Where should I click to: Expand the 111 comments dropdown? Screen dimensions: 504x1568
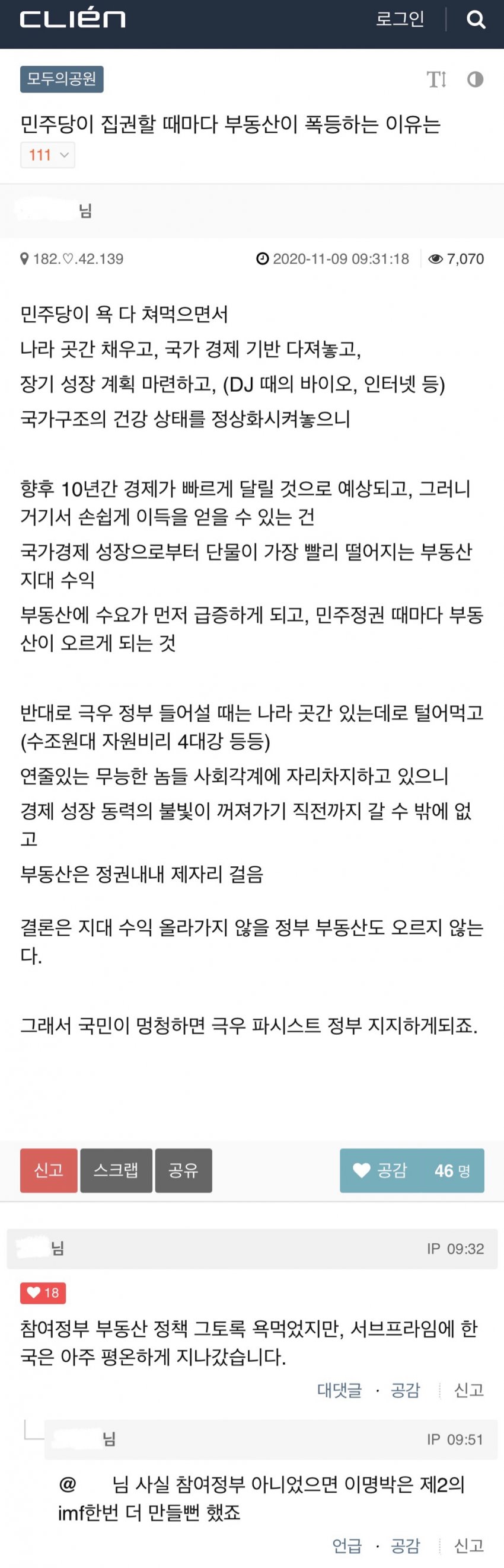click(x=47, y=155)
